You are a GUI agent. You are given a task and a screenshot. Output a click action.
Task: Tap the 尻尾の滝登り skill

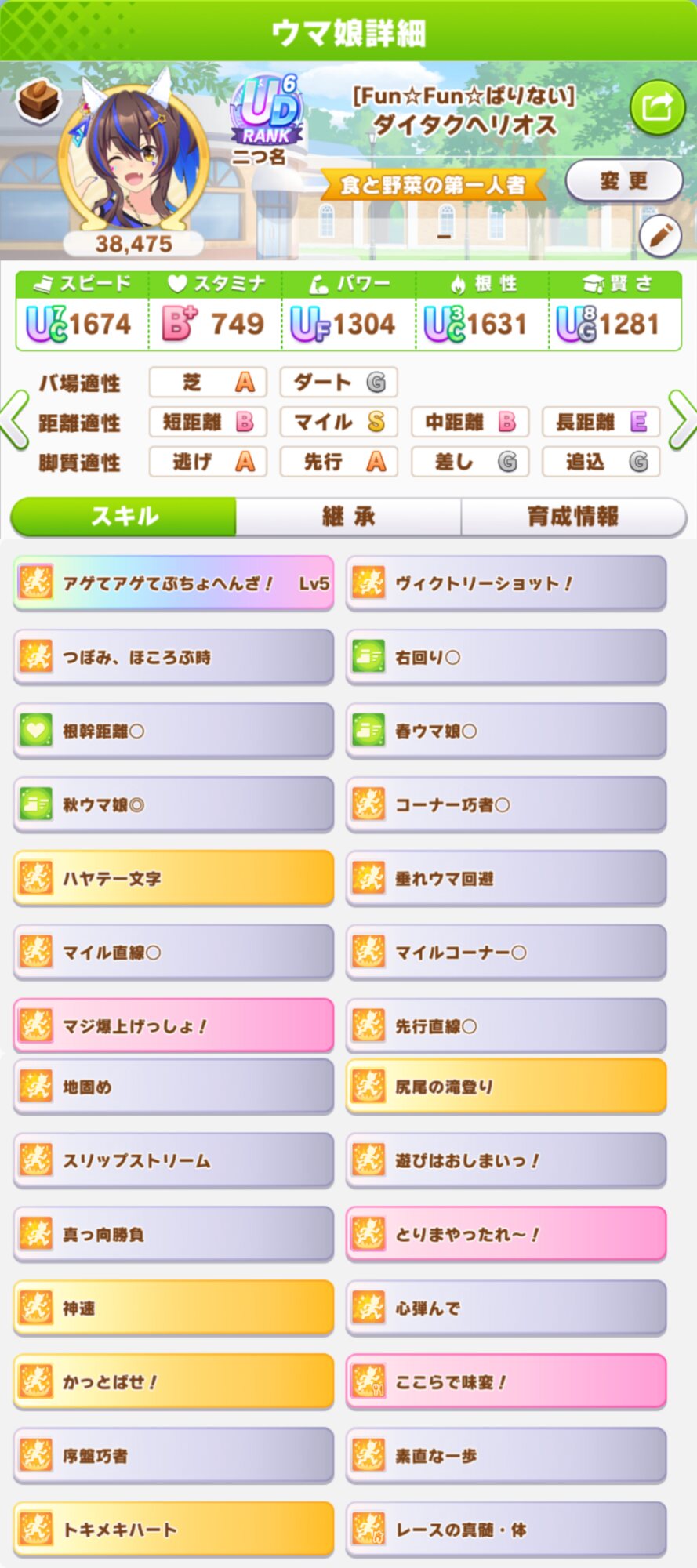(506, 1087)
